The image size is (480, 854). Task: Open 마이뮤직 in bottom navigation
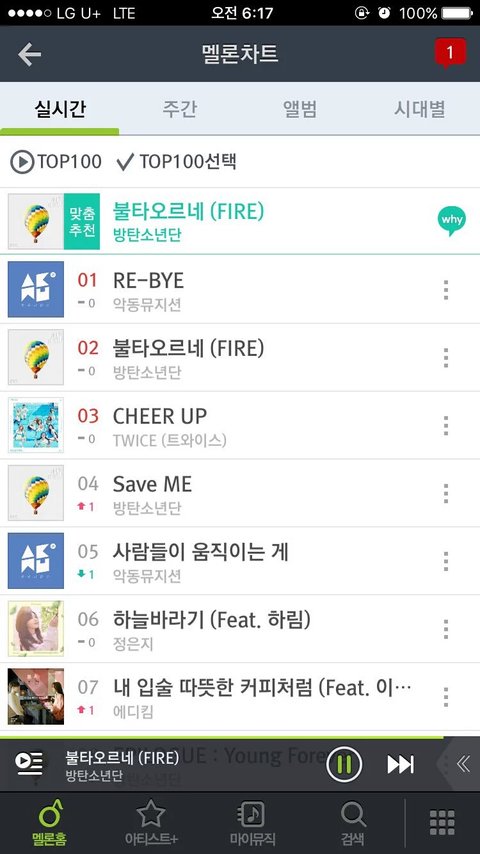pos(252,823)
